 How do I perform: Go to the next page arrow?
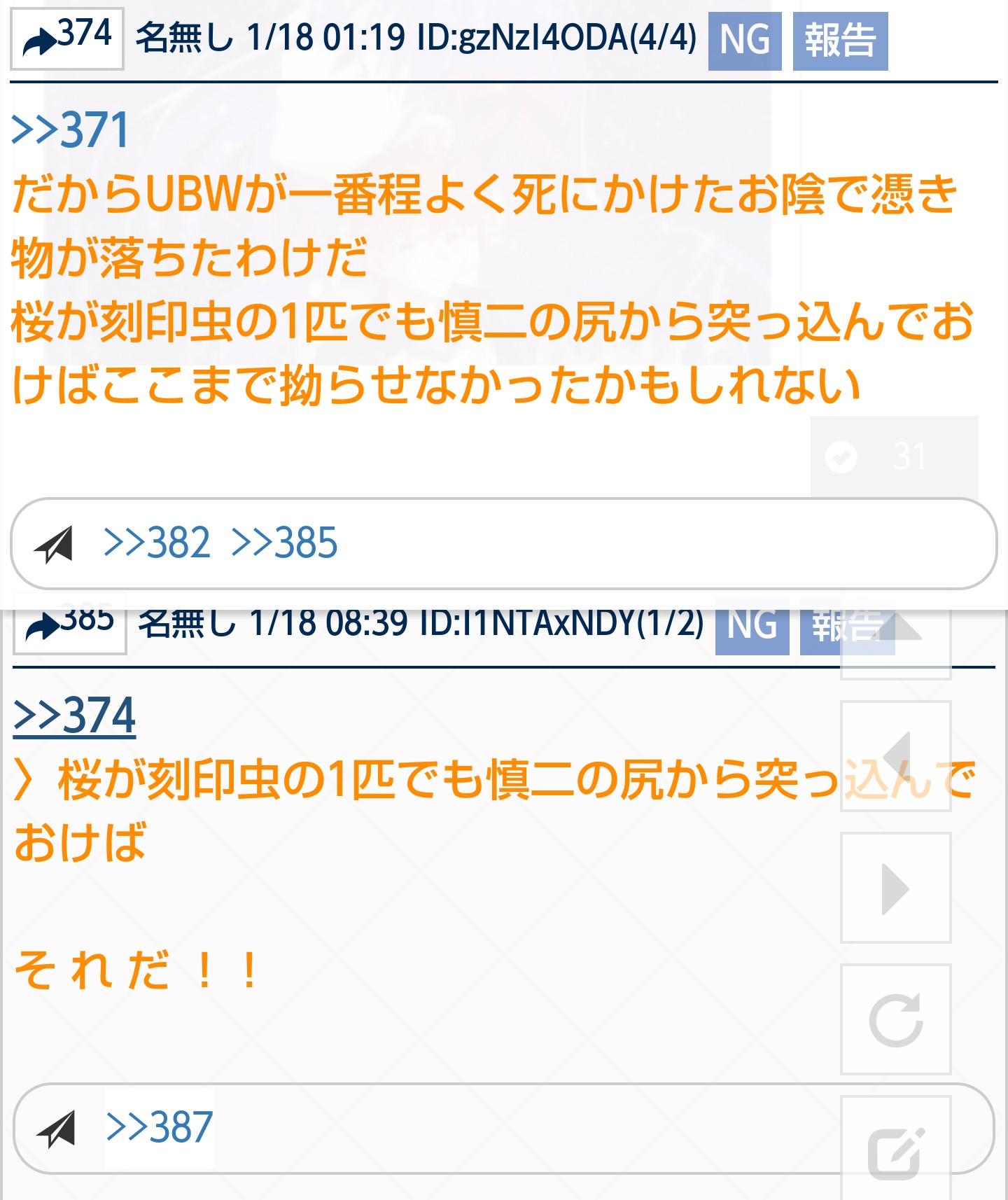pos(896,888)
